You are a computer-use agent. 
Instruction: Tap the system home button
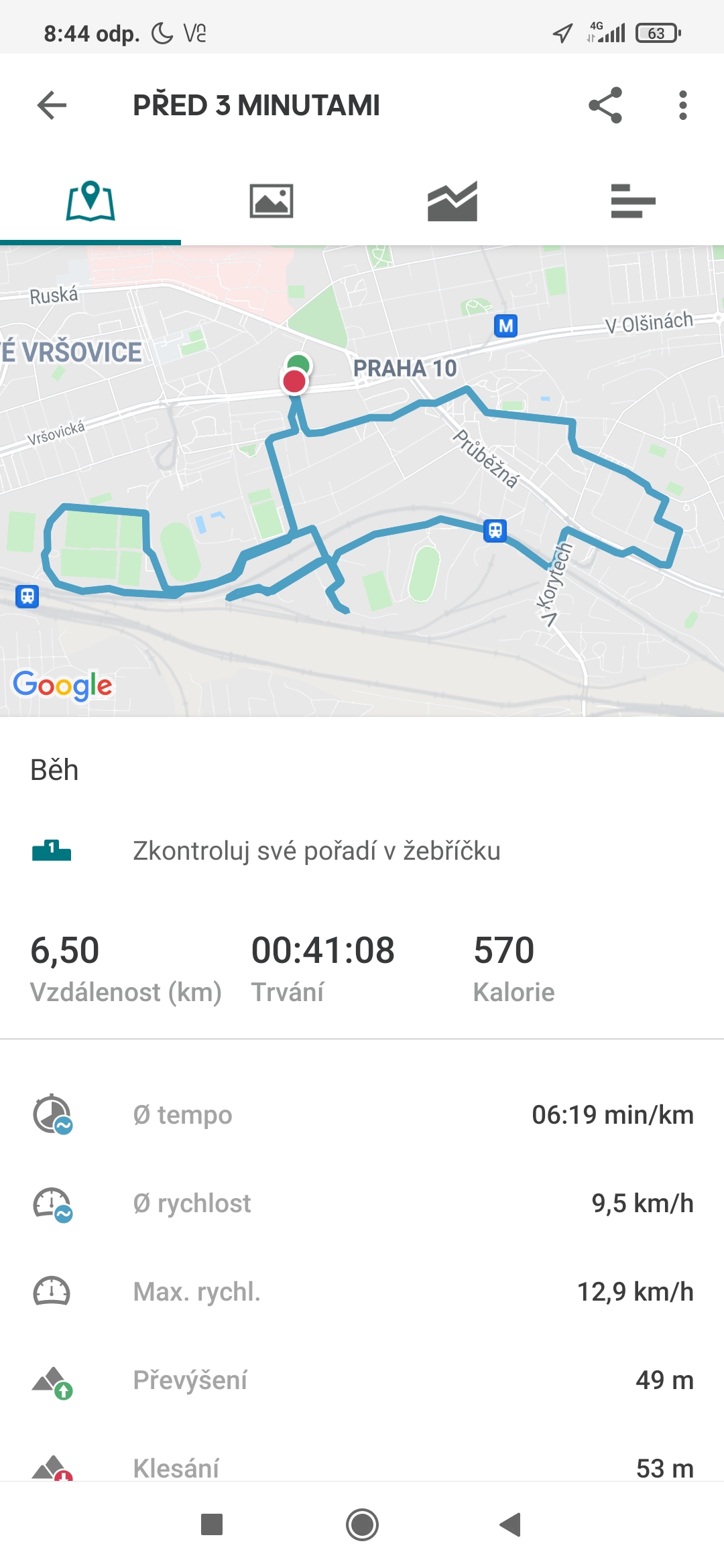tap(362, 1525)
